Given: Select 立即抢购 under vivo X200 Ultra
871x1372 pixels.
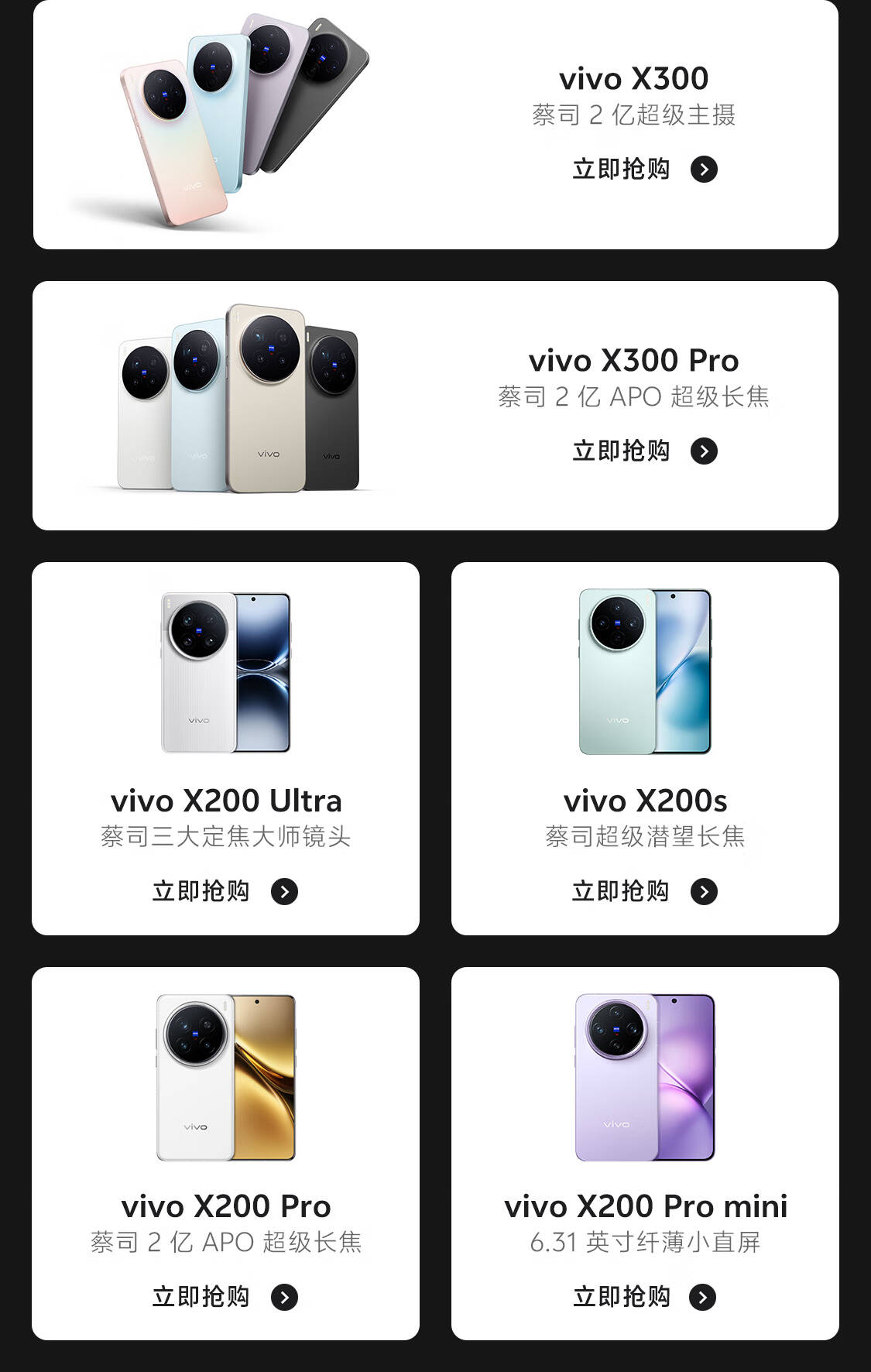Looking at the screenshot, I should pos(225,891).
